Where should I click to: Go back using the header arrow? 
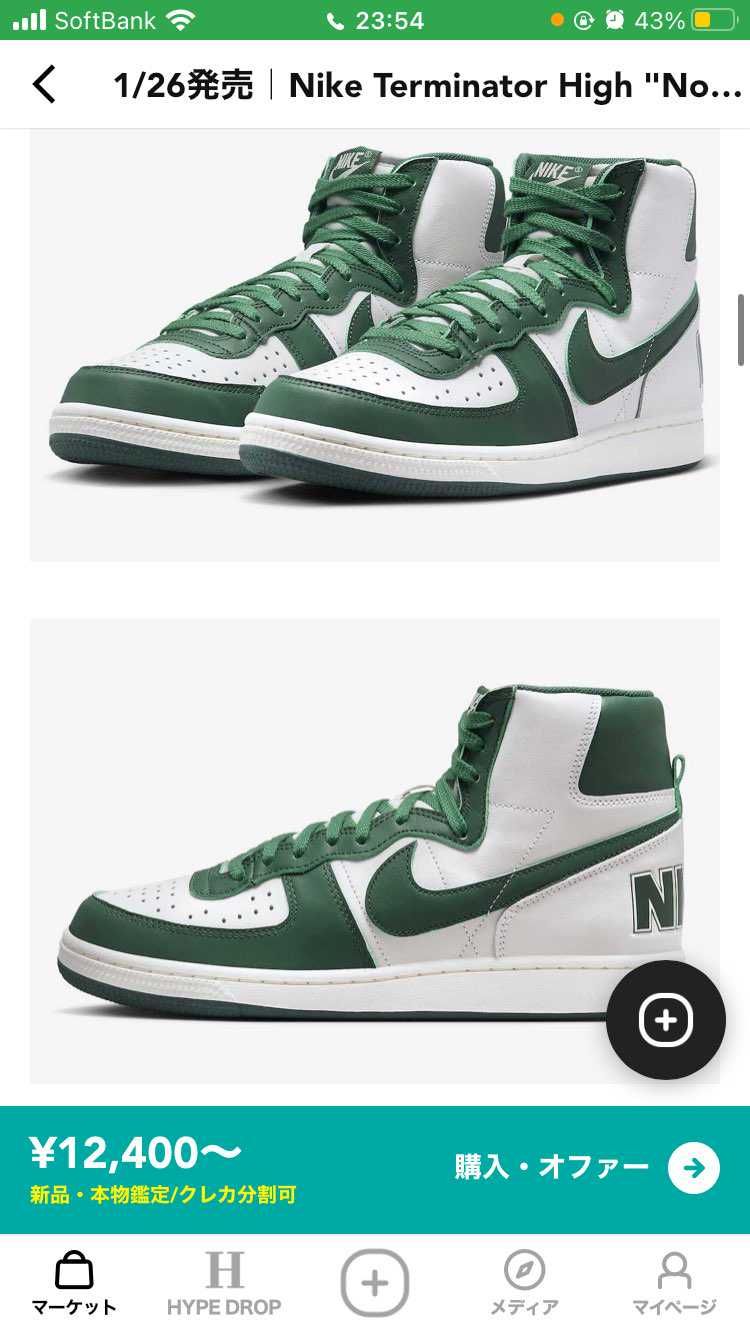[x=44, y=85]
